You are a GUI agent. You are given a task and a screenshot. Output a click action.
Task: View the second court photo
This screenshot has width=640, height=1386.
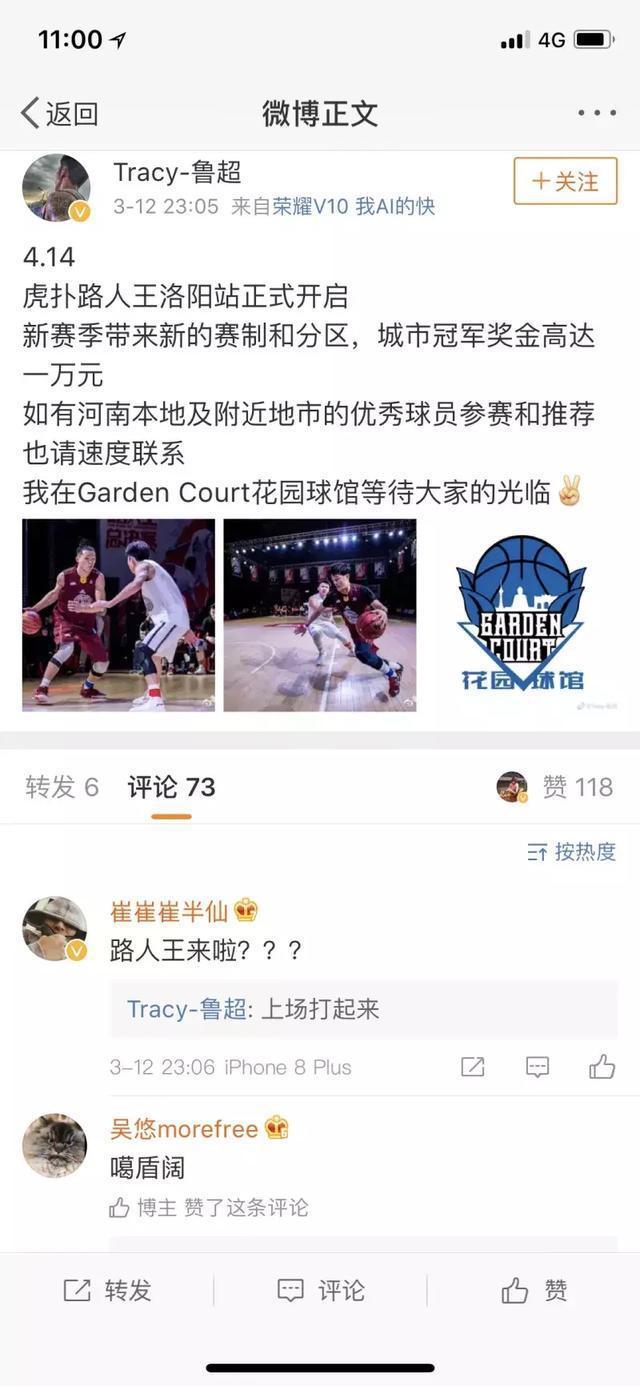[319, 614]
